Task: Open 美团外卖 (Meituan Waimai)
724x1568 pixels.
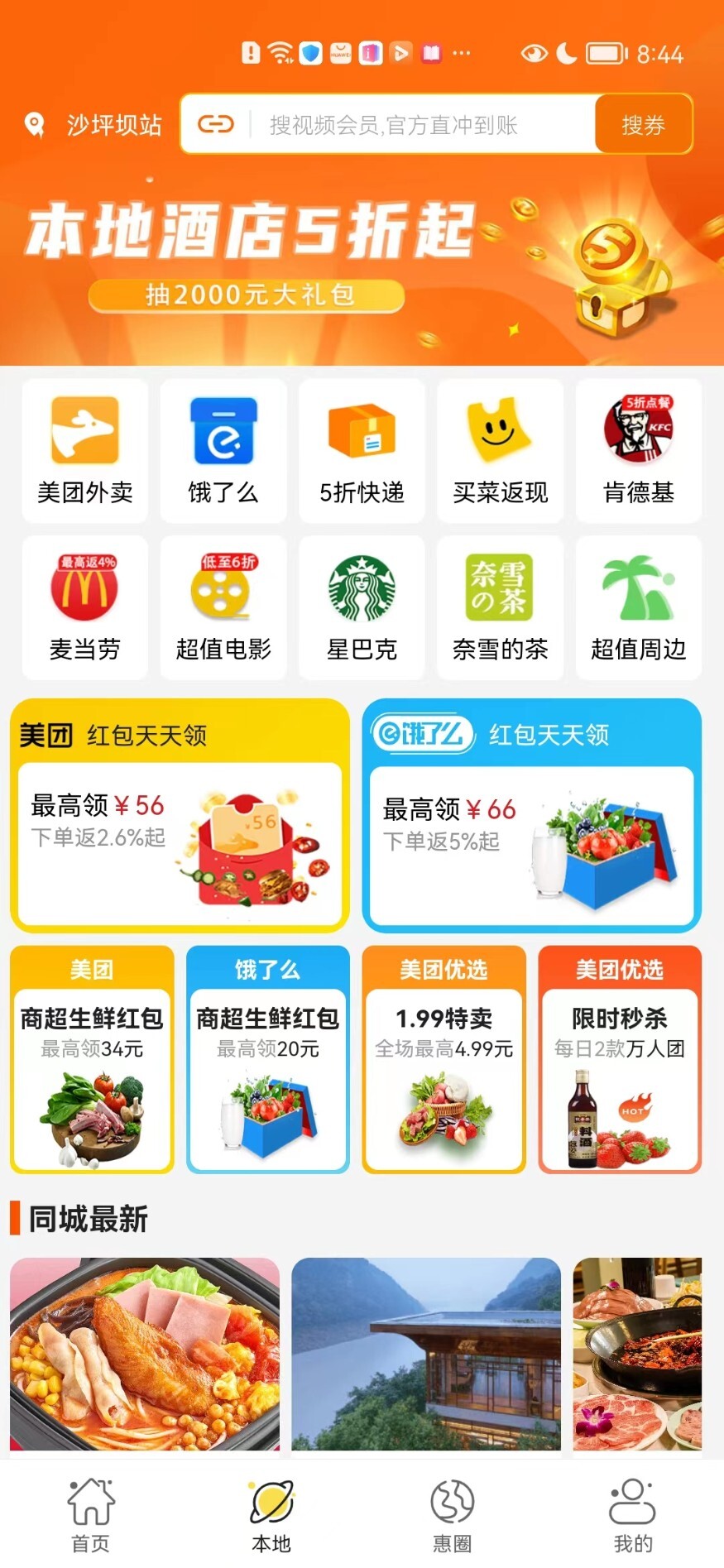Action: click(x=84, y=451)
